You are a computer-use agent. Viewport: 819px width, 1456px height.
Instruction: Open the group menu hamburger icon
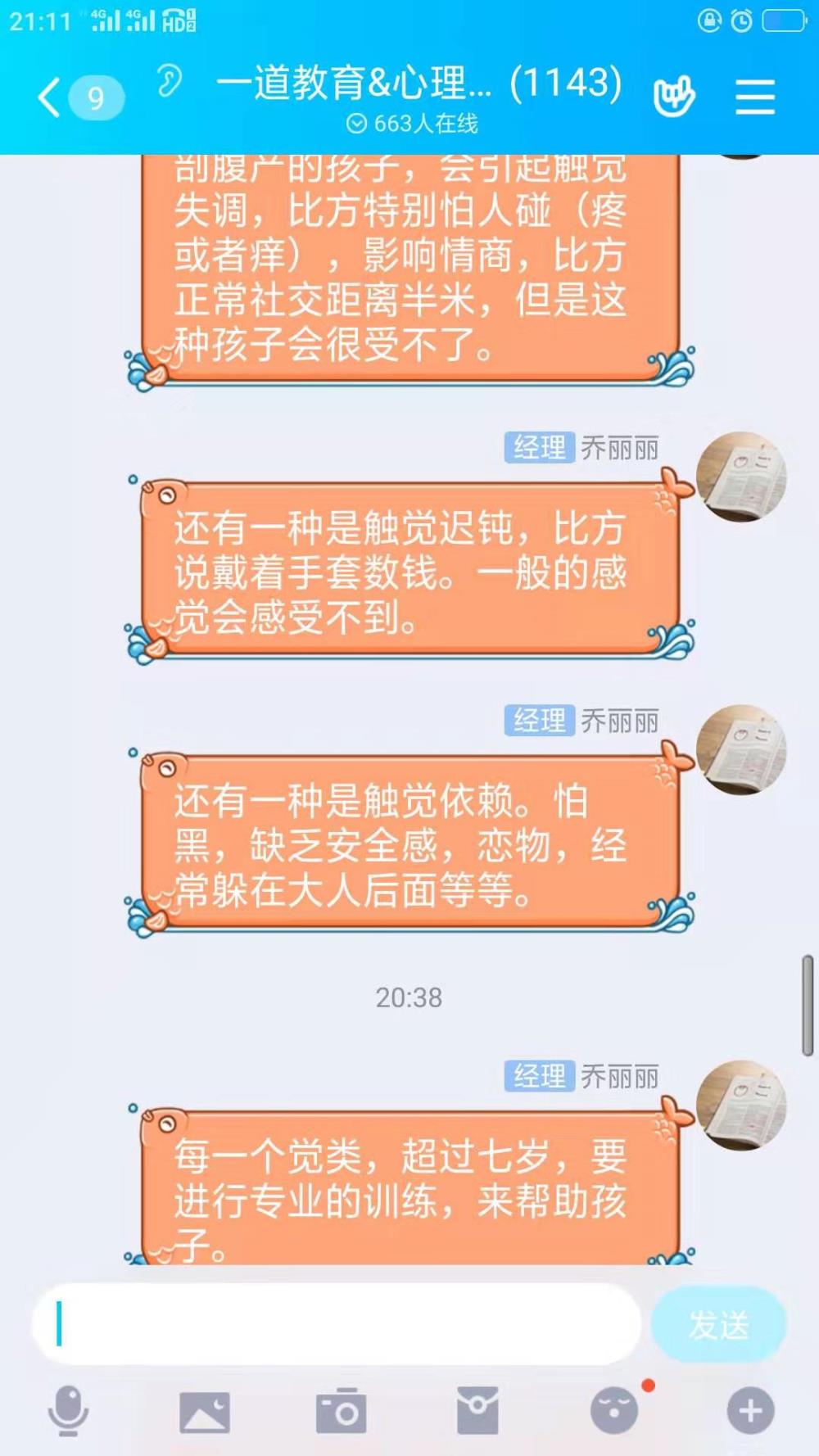click(x=755, y=97)
